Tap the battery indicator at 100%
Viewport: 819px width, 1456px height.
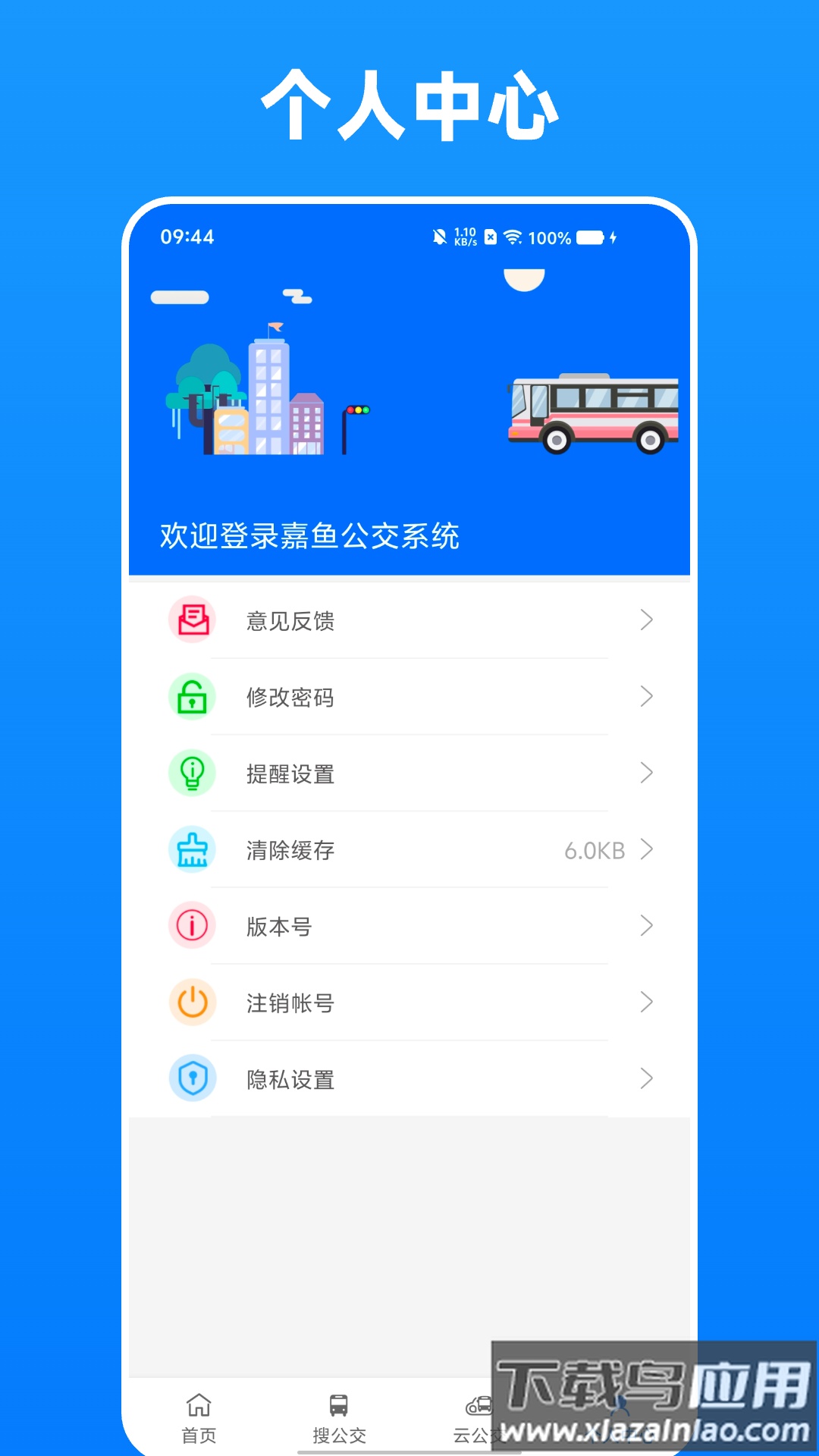[x=588, y=238]
